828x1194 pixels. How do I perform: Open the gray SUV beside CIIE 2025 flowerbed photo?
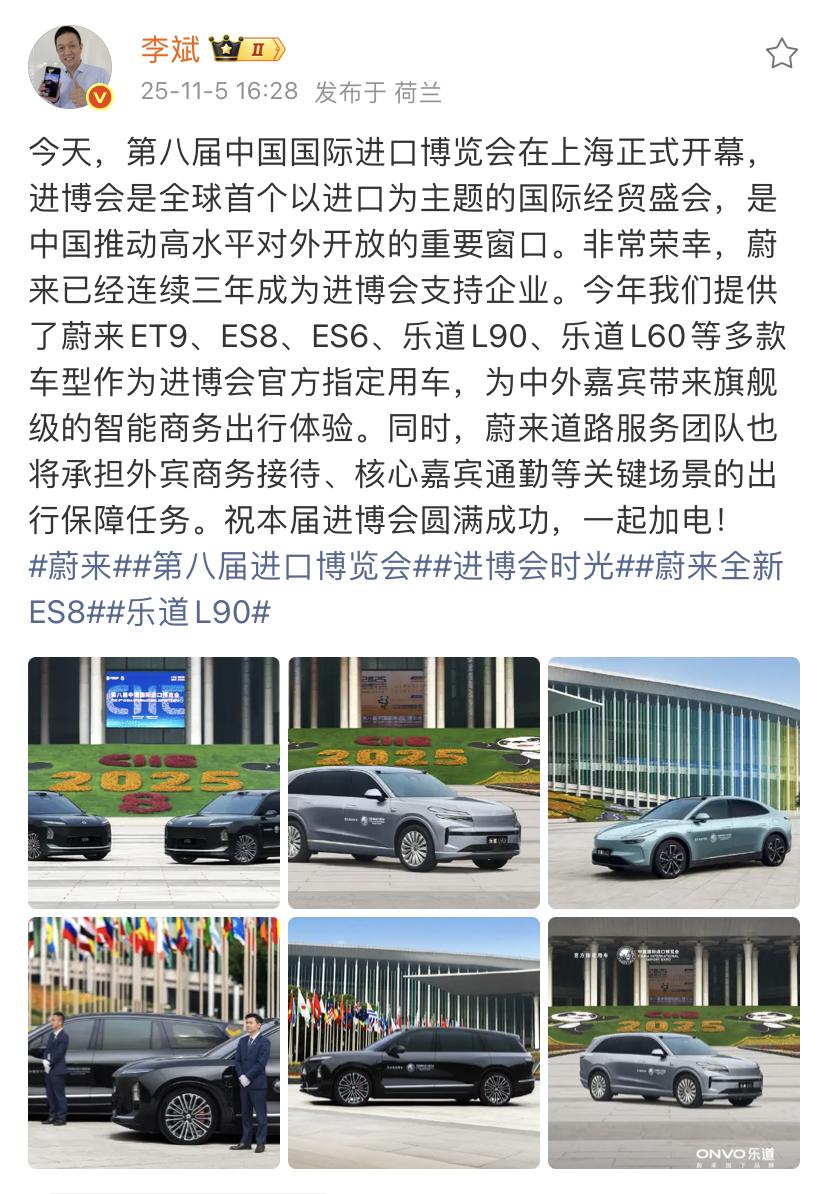click(414, 782)
